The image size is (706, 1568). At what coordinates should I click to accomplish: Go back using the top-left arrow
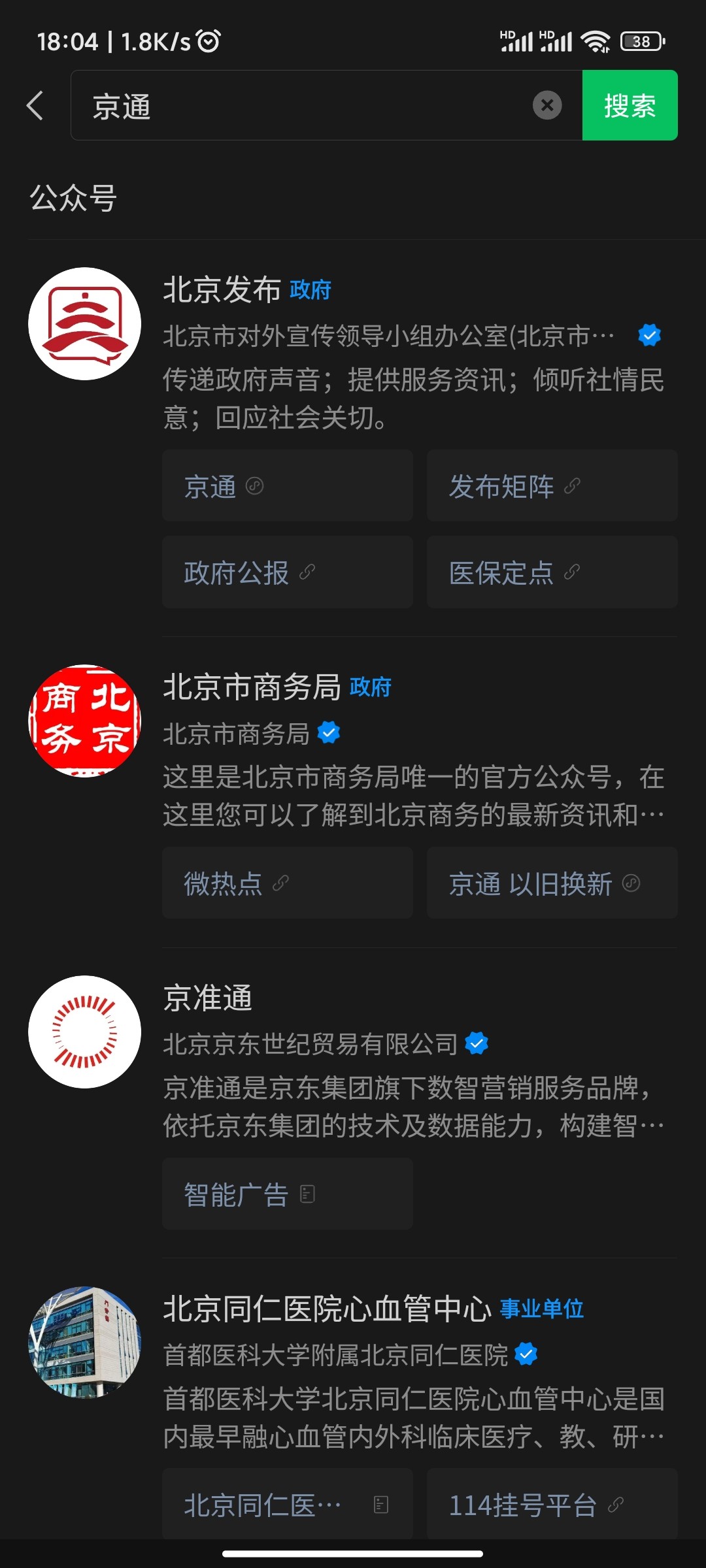coord(36,106)
